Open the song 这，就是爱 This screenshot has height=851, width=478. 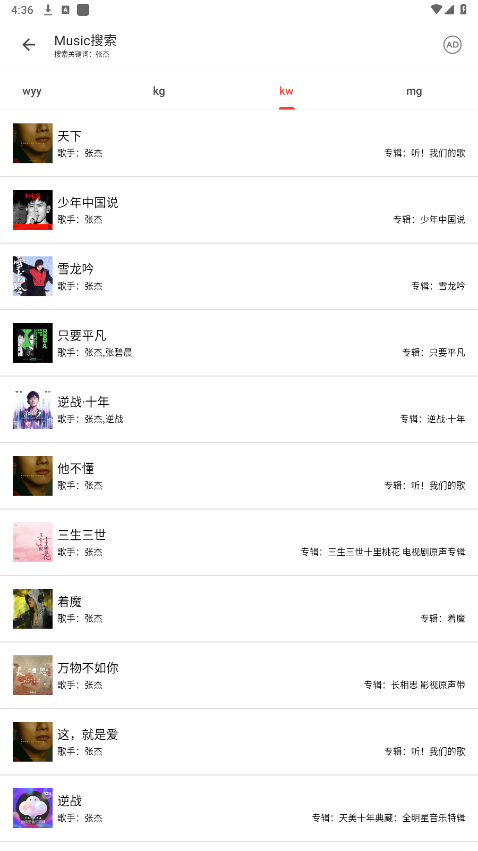pos(239,742)
